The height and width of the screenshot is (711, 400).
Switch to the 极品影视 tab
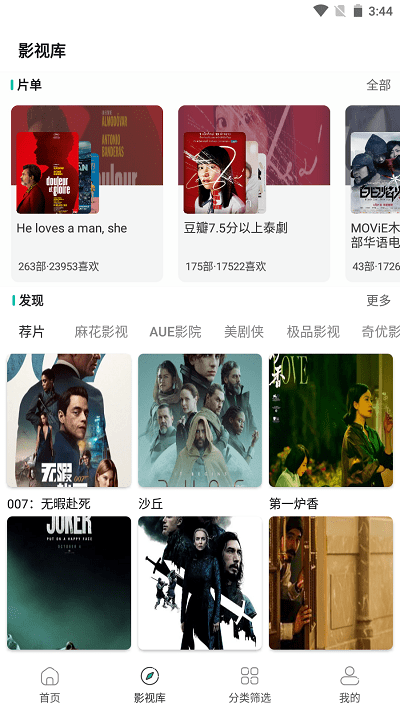pos(313,332)
